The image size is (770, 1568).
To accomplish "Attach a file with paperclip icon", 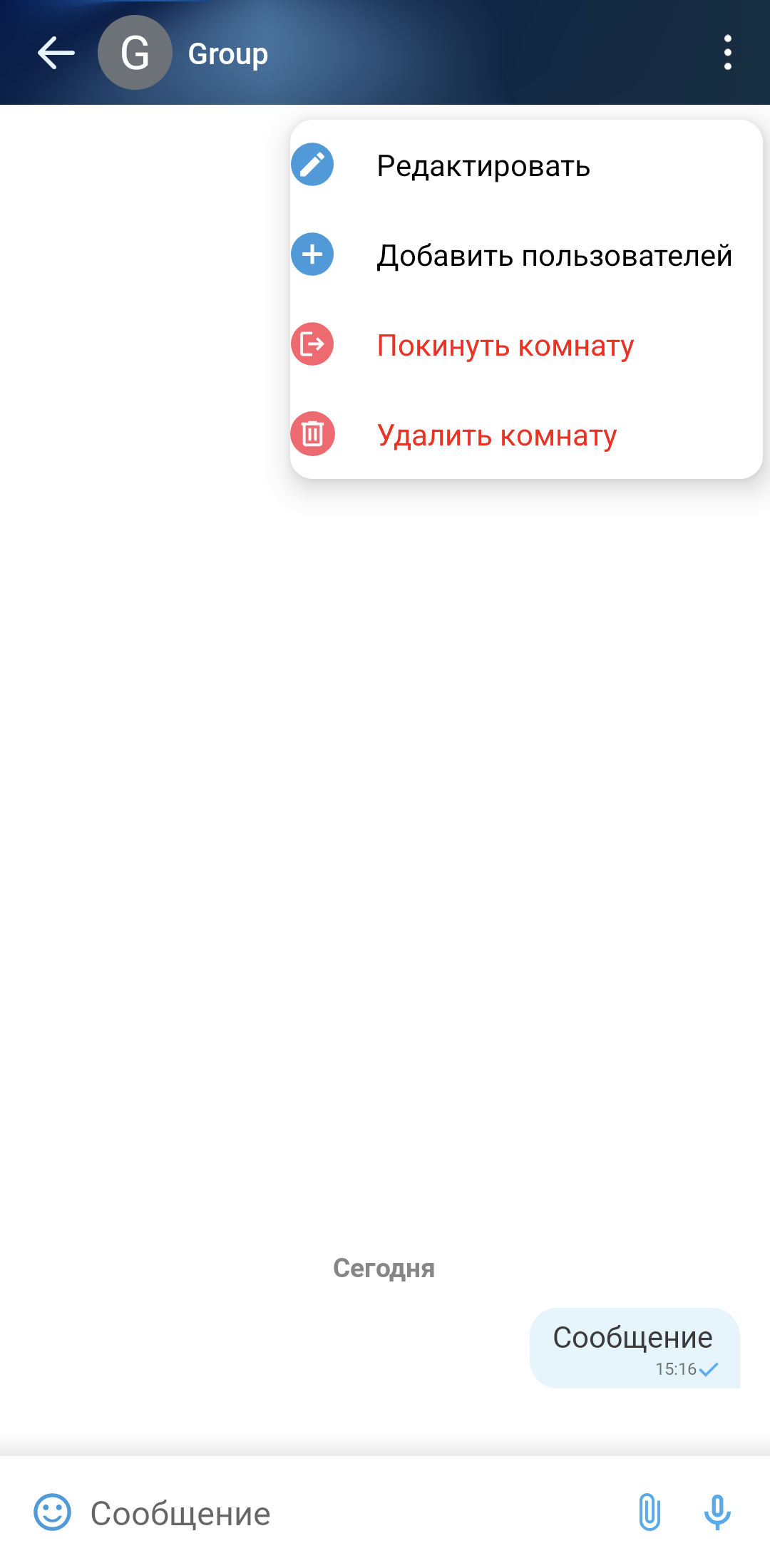I will [649, 1512].
